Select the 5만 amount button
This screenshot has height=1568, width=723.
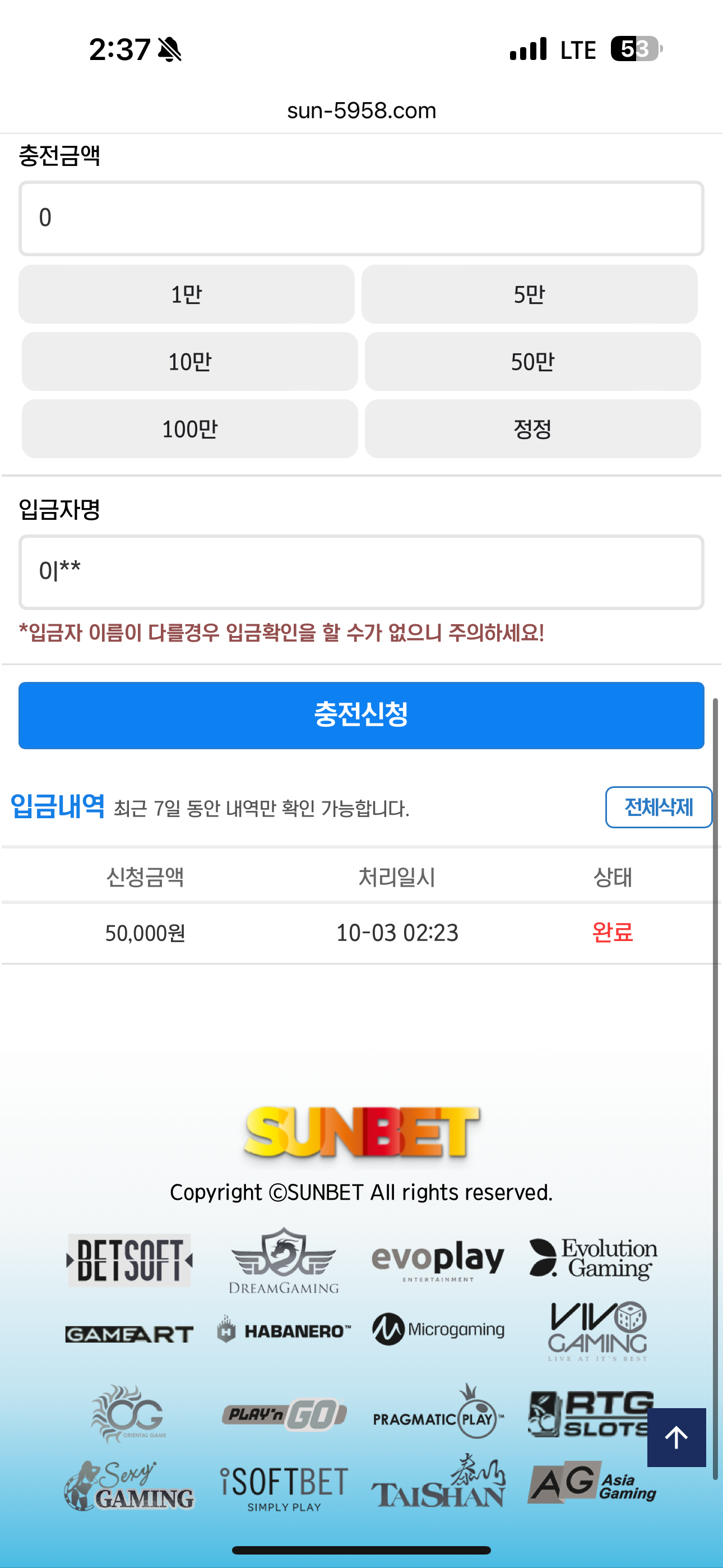pos(530,294)
